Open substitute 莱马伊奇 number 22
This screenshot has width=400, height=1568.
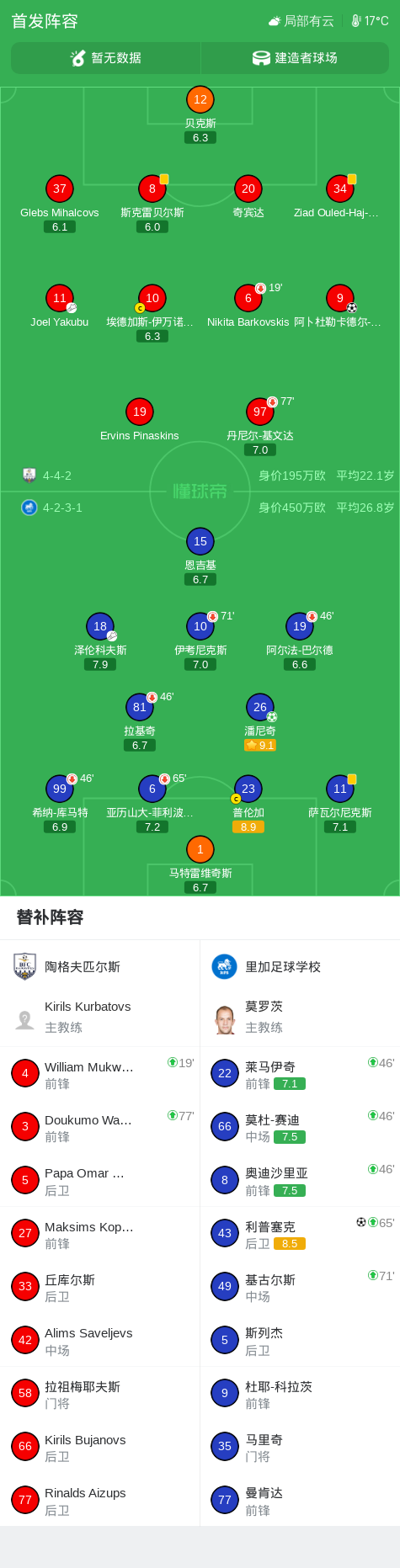tap(300, 1074)
